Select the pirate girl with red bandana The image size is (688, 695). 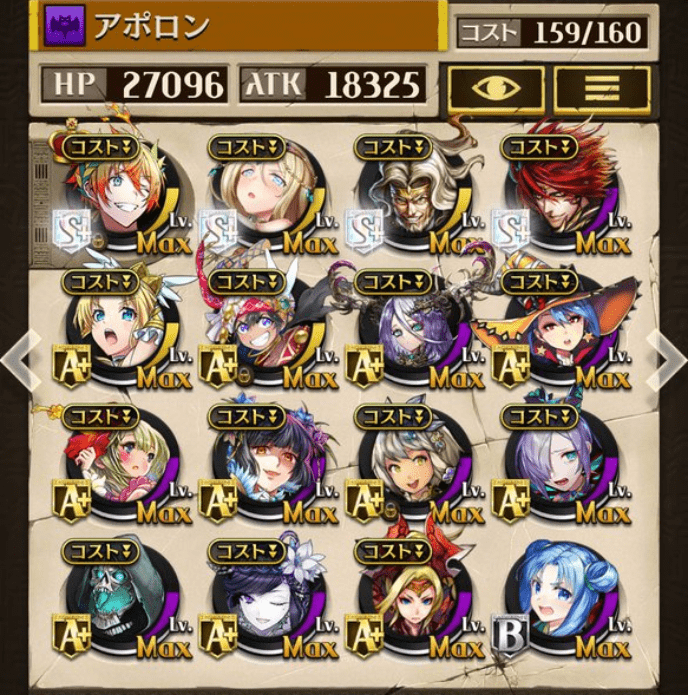point(262,332)
